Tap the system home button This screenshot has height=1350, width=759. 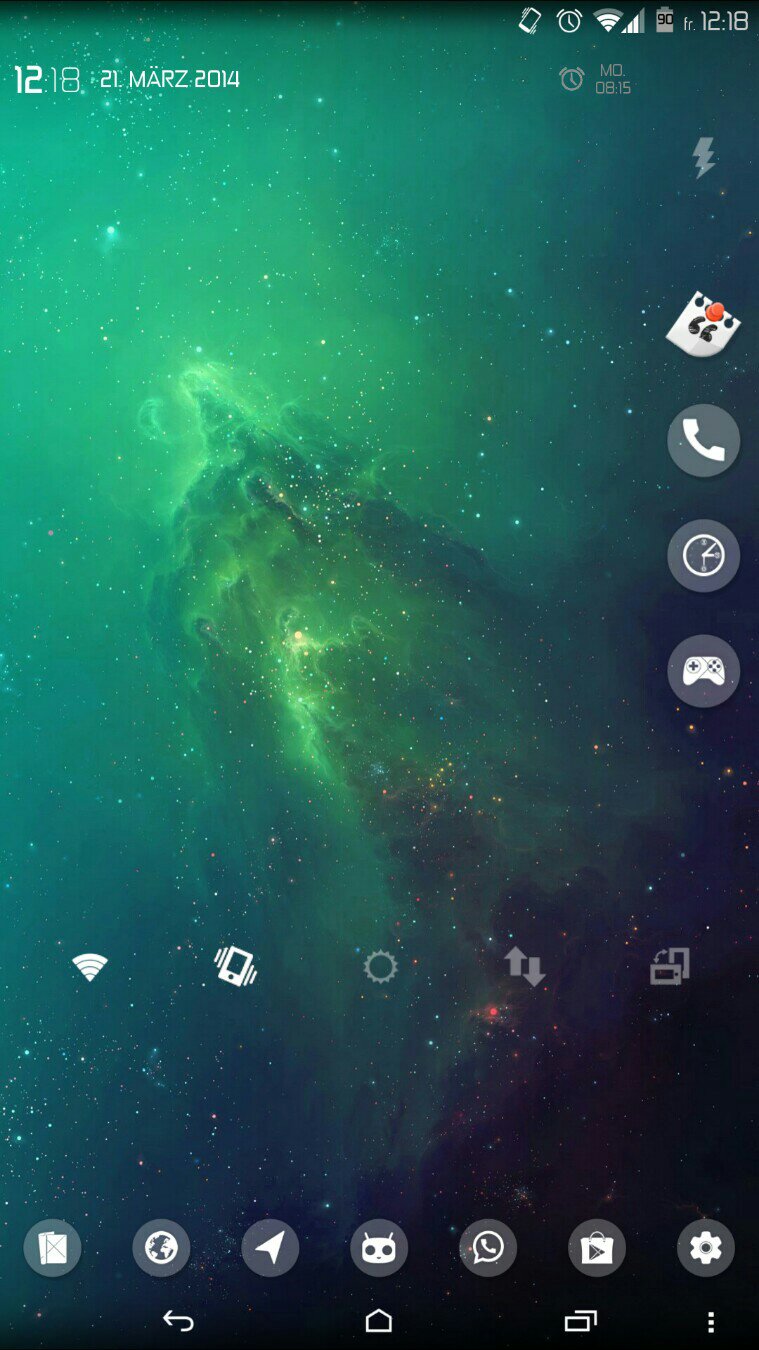point(379,1322)
